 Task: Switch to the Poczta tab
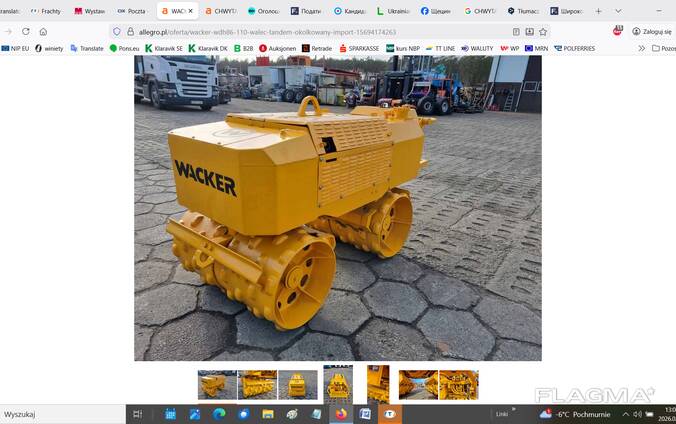click(x=133, y=11)
